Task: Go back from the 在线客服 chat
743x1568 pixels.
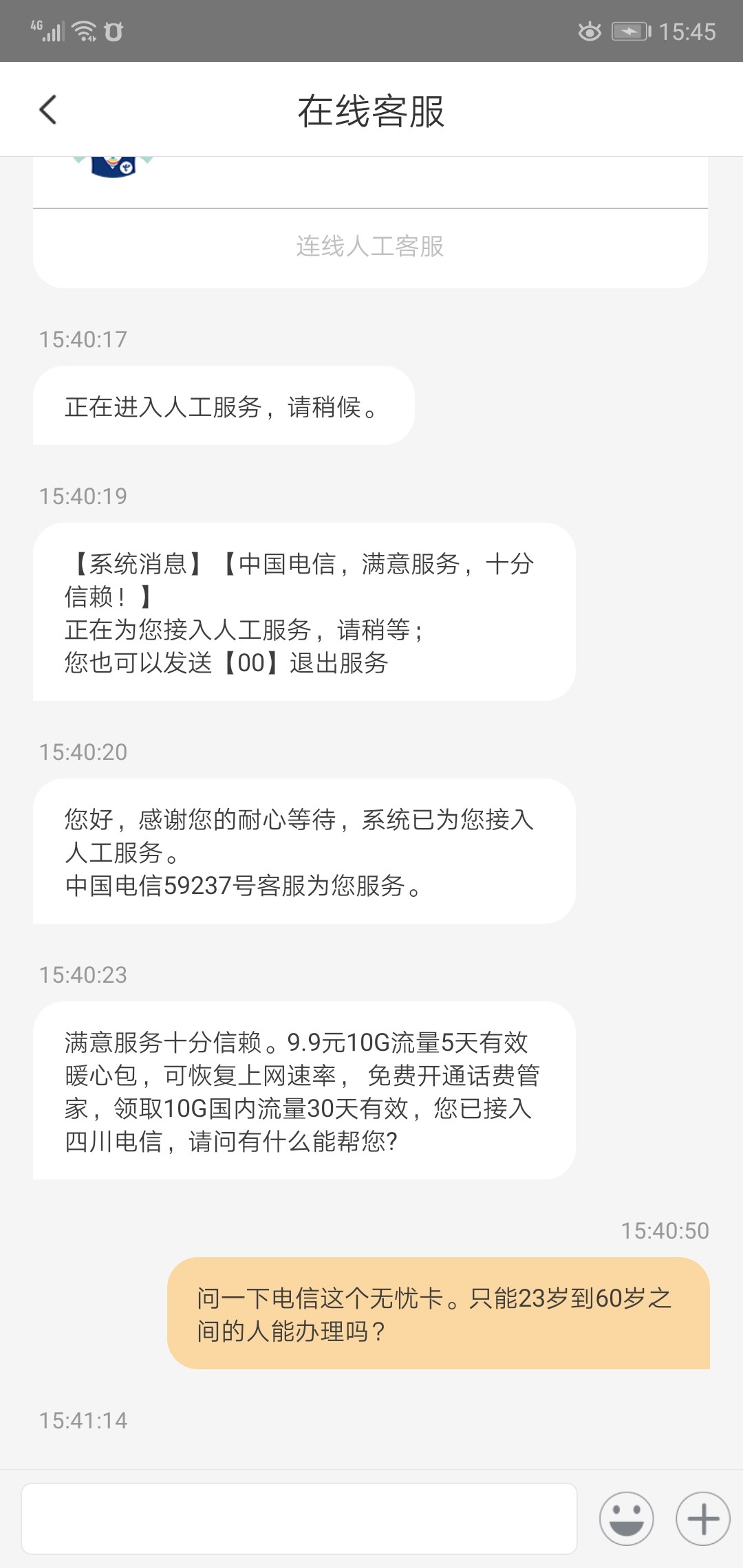Action: 48,110
